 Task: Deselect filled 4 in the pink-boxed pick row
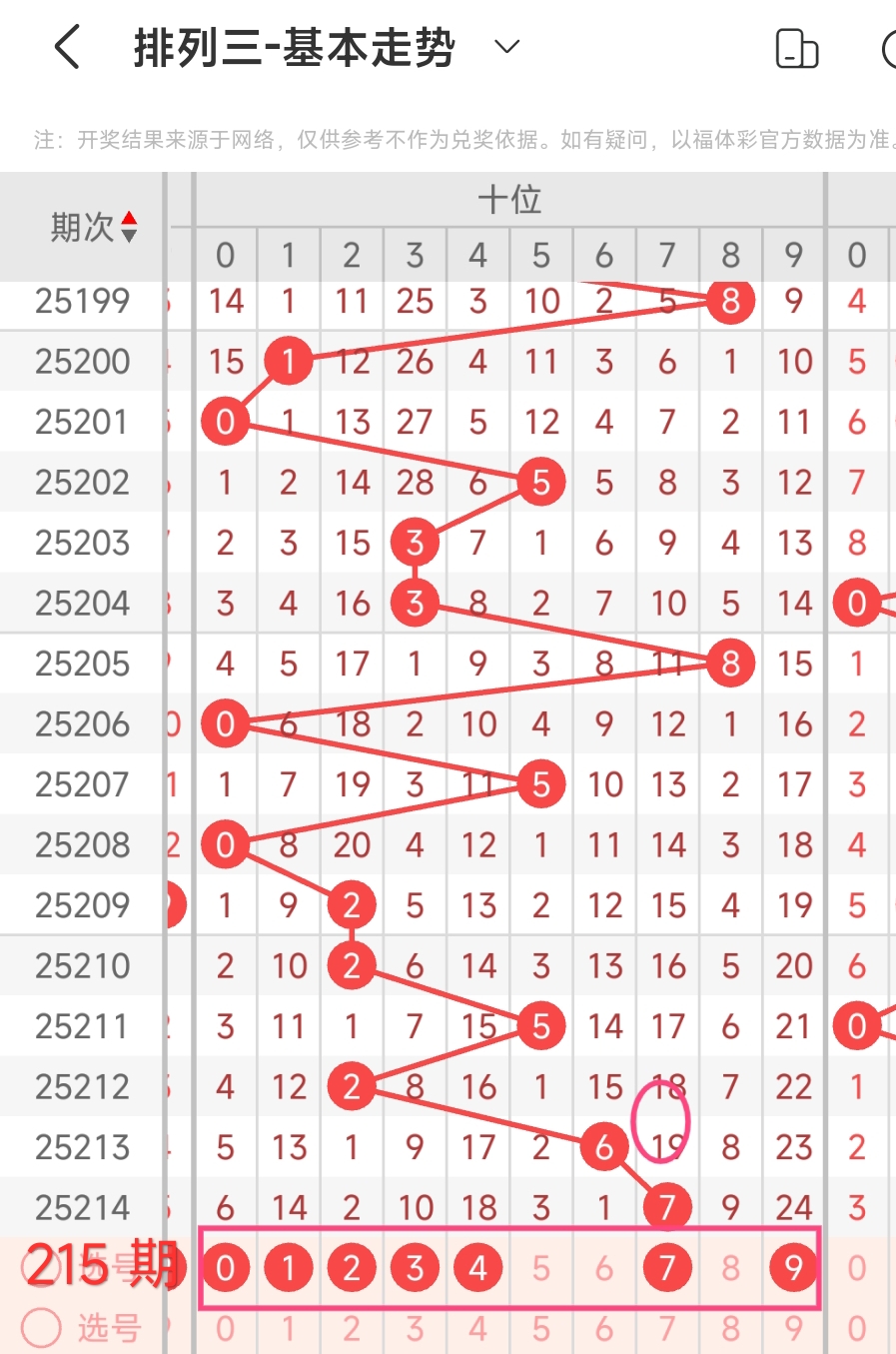pyautogui.click(x=478, y=1268)
